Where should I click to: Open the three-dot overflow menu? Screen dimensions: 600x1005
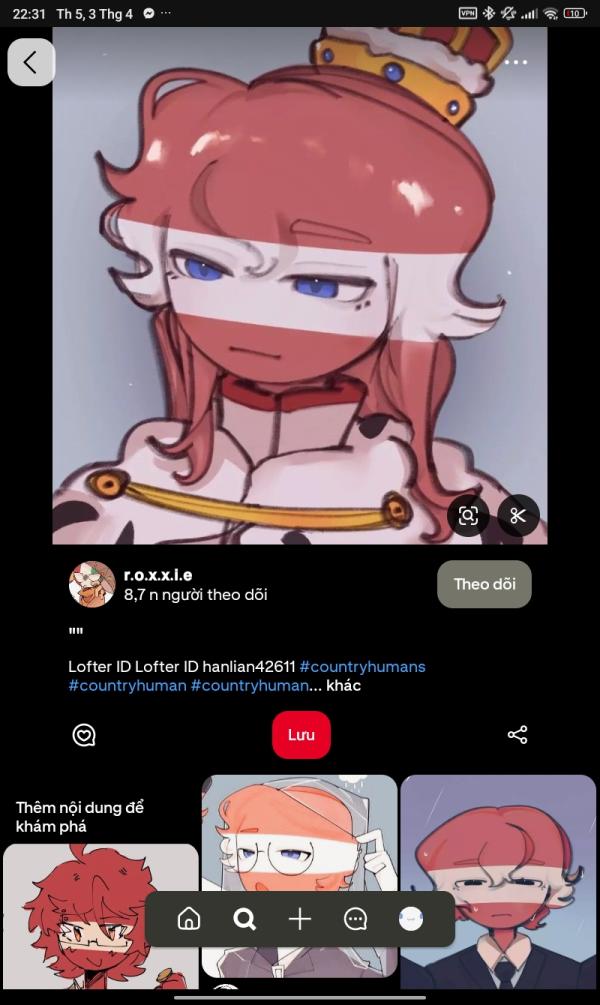516,62
